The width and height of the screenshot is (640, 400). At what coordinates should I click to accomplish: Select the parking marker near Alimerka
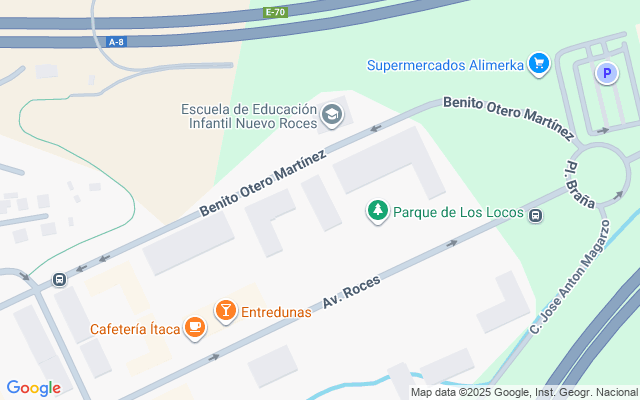[x=605, y=72]
